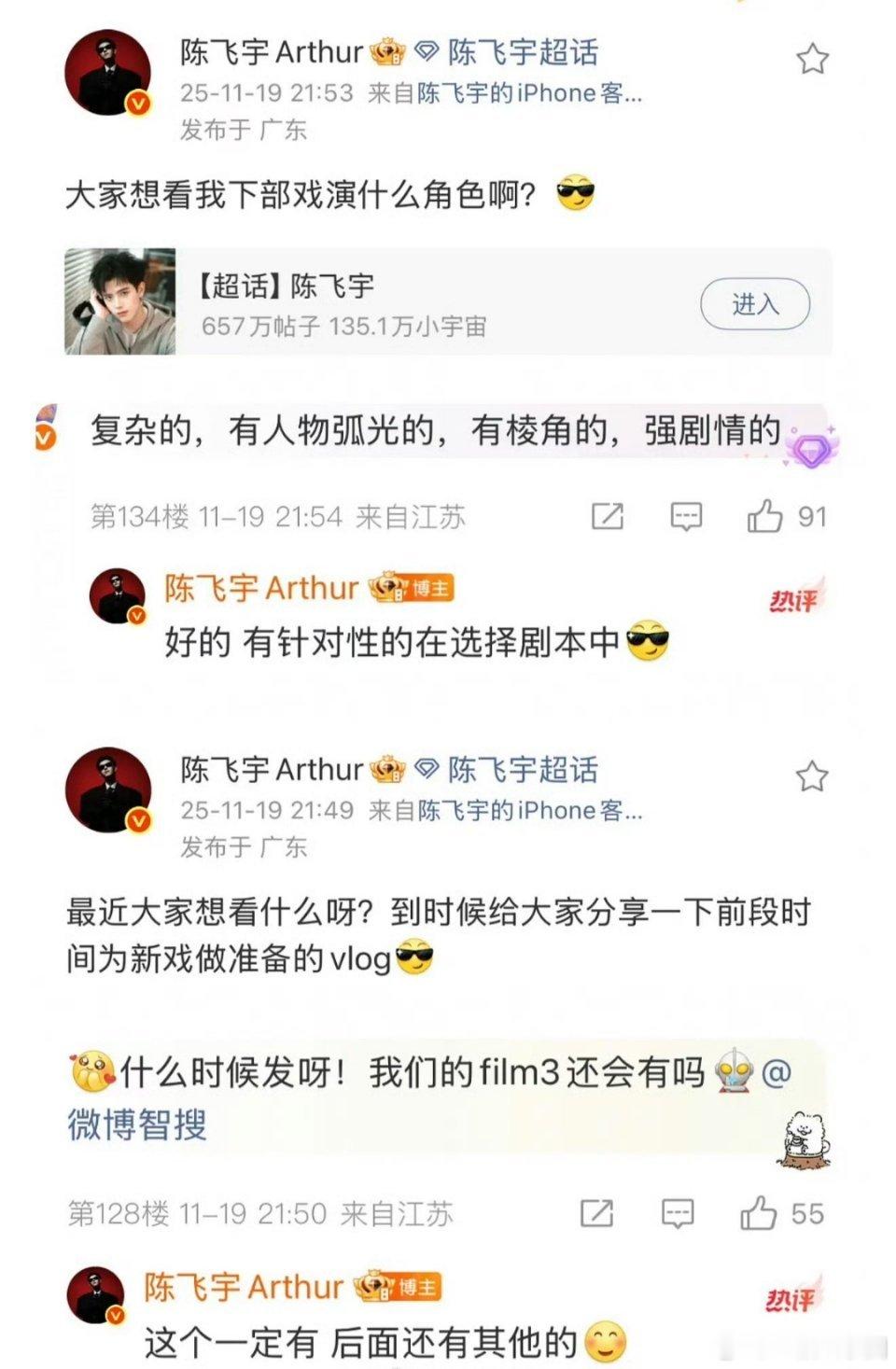This screenshot has width=896, height=1369.
Task: Like the floor 134 comment showing 91 likes
Action: coord(763,515)
